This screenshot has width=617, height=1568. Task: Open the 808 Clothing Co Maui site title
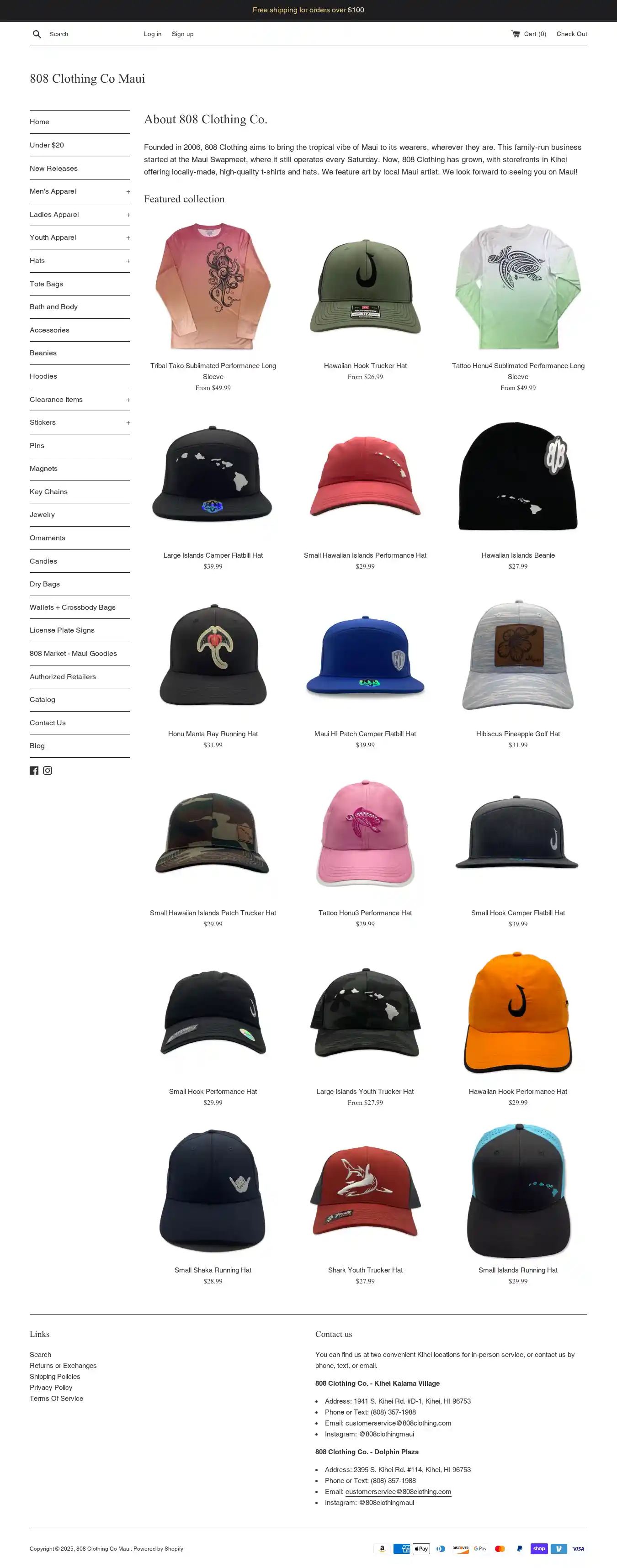pyautogui.click(x=87, y=79)
